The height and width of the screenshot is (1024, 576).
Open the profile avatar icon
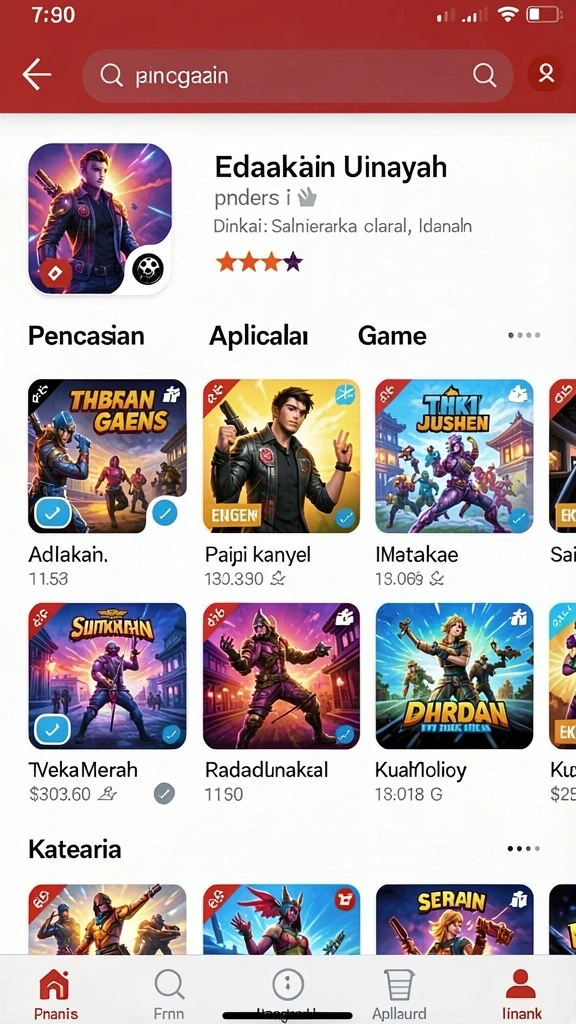click(545, 74)
